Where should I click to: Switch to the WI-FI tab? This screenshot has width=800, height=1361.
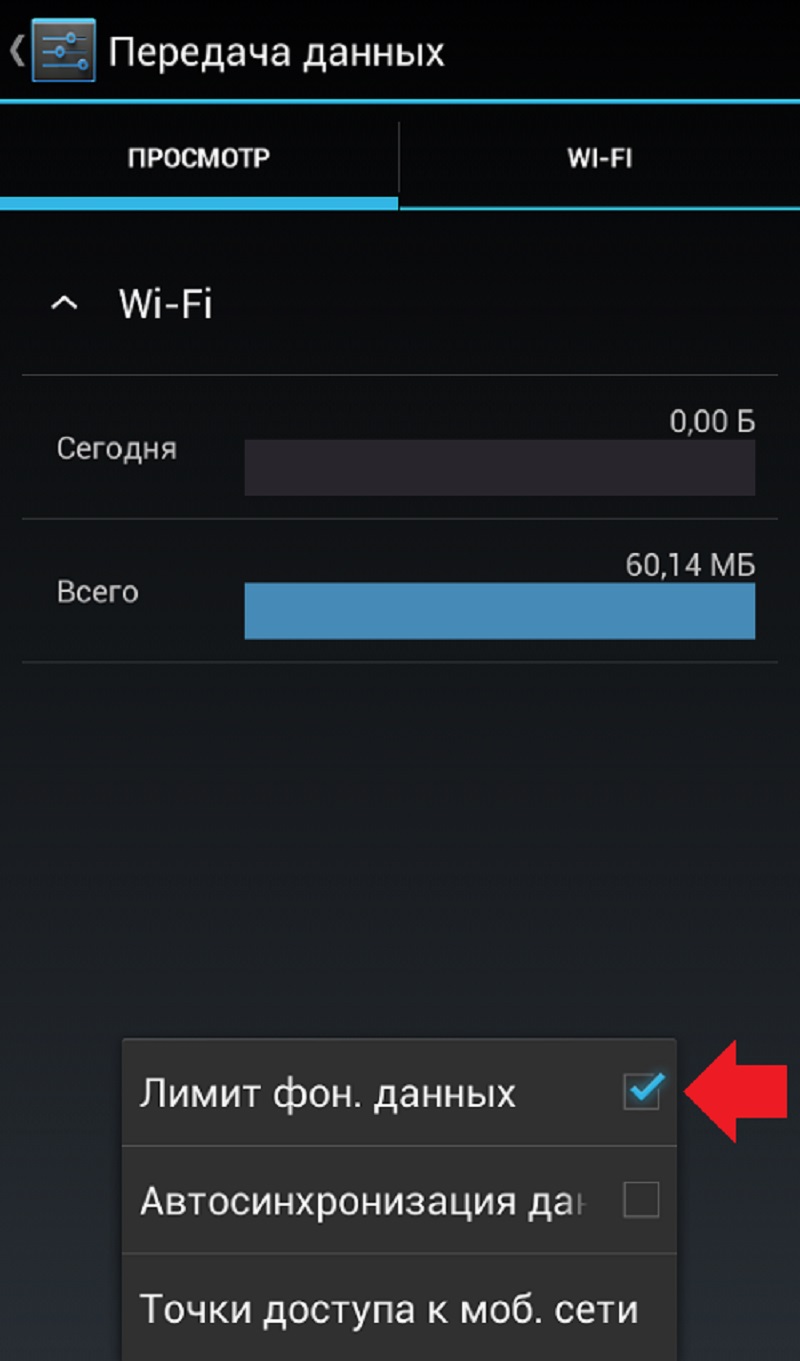[600, 157]
